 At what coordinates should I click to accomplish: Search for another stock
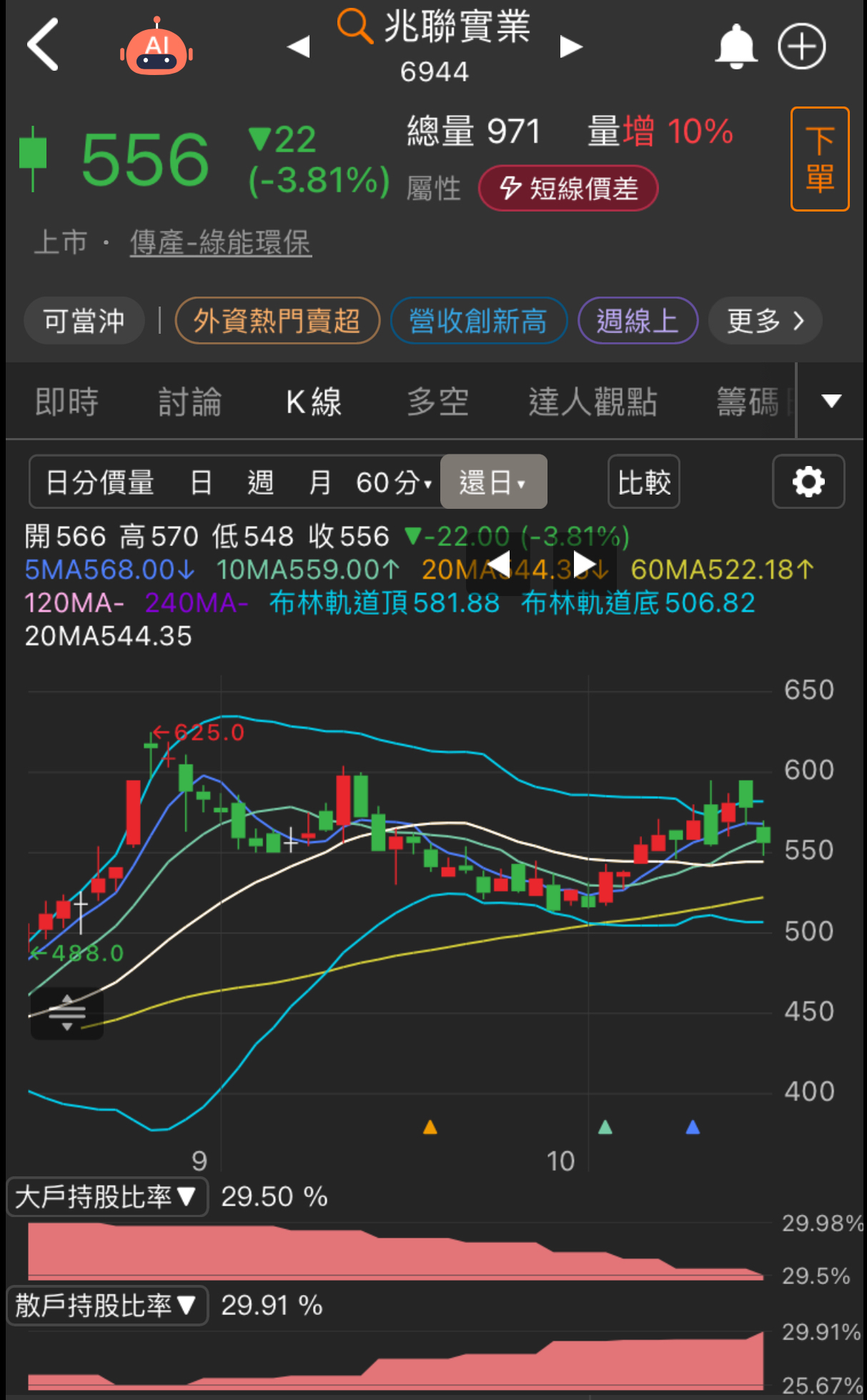(x=355, y=27)
